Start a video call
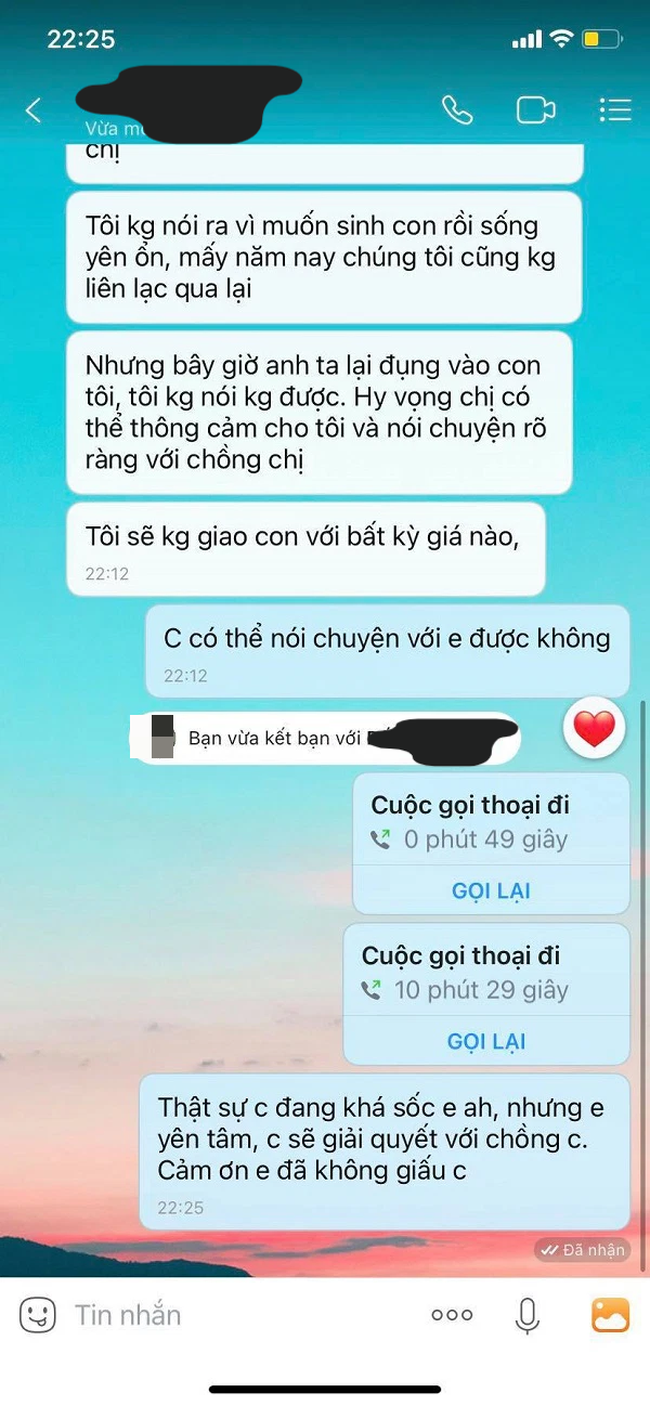The image size is (650, 1406). pyautogui.click(x=536, y=110)
